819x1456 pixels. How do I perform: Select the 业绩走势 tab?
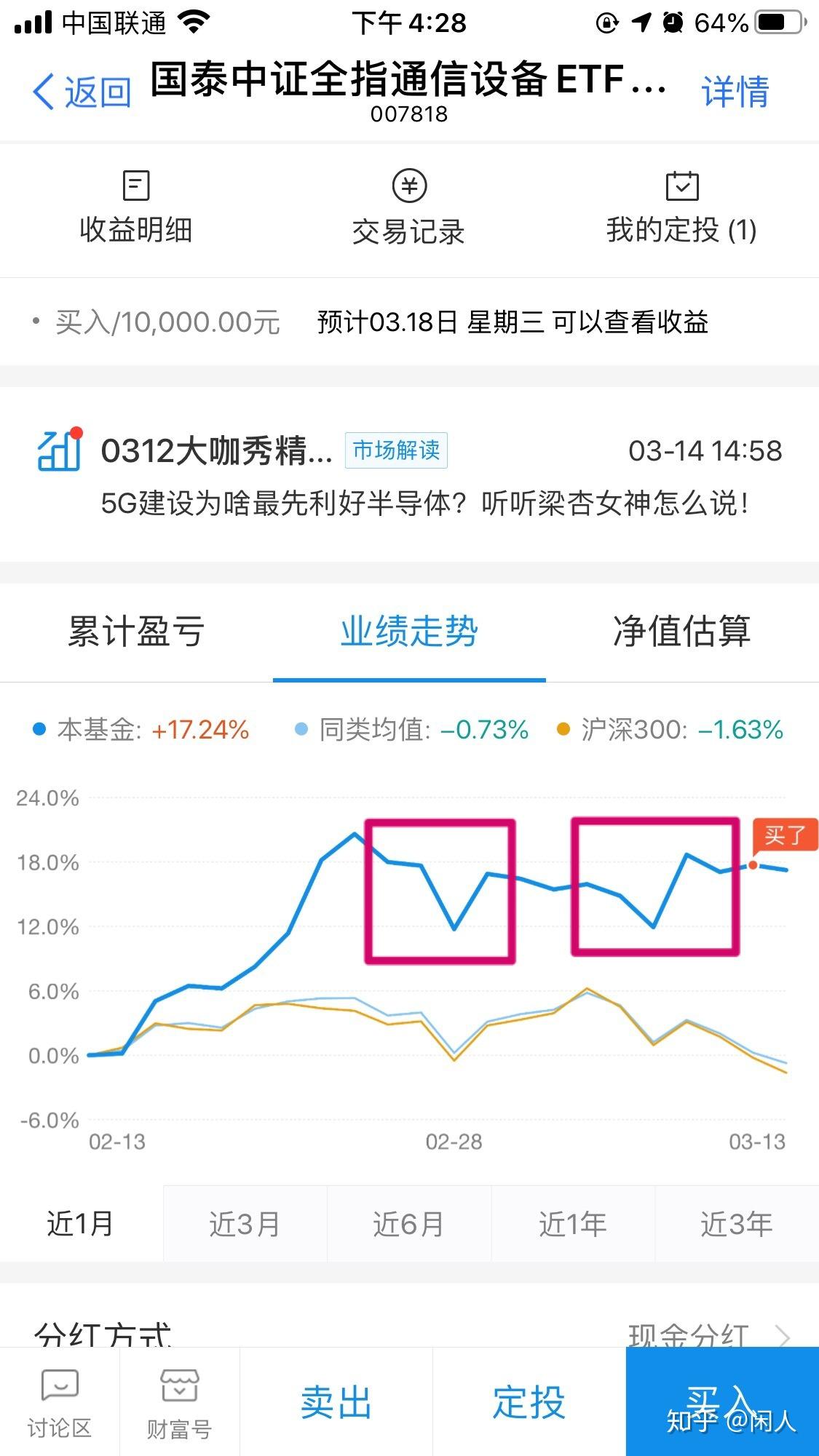409,632
